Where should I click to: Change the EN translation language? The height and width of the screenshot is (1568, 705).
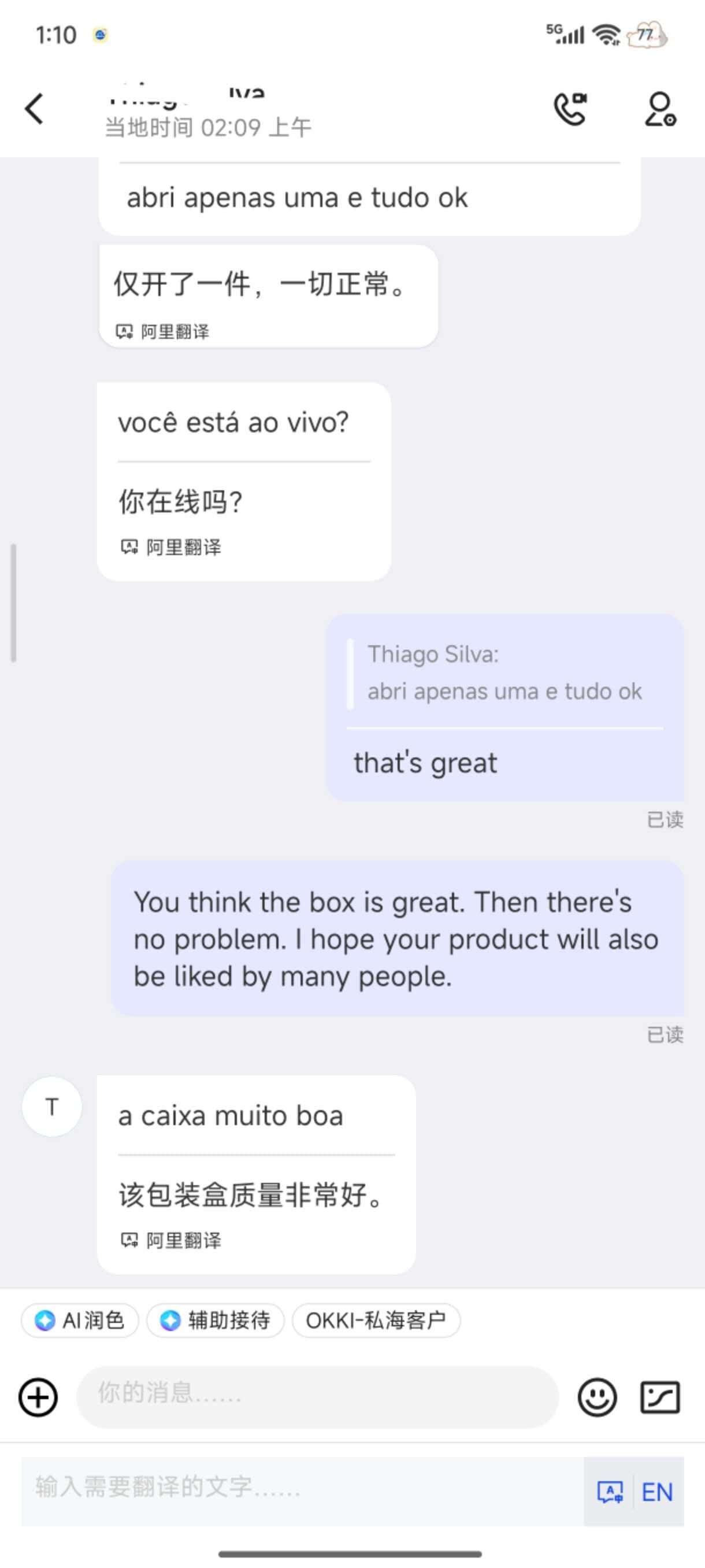coord(657,1491)
